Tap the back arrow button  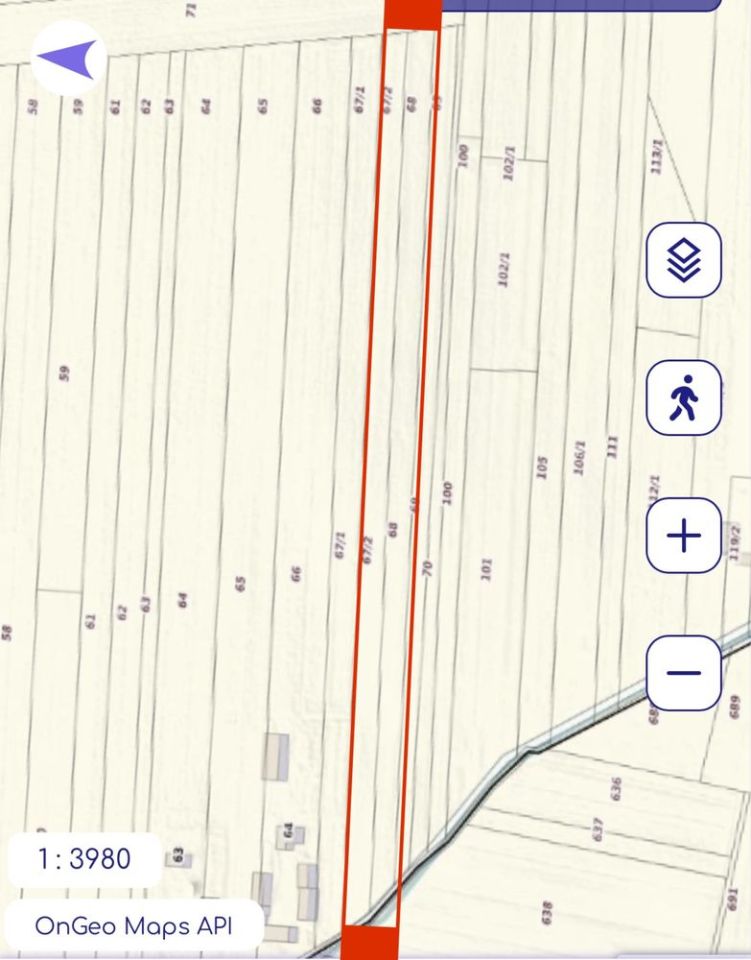pos(69,59)
